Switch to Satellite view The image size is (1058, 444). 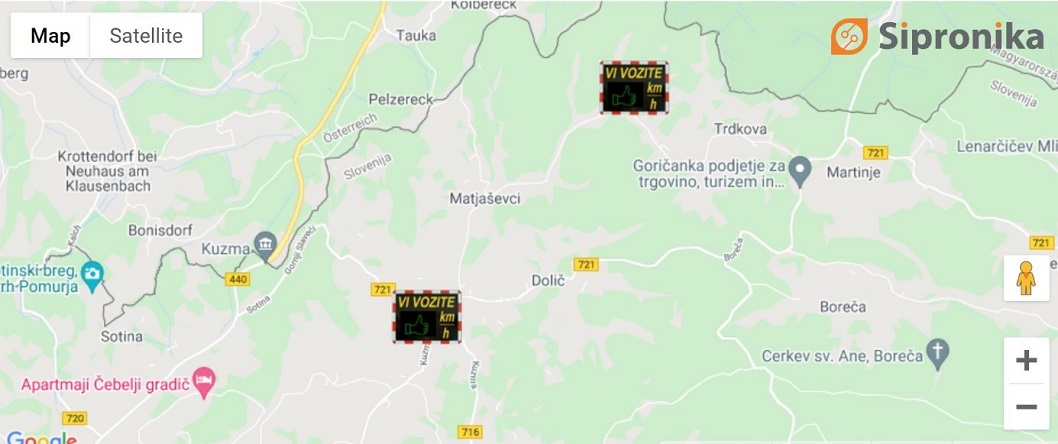[146, 36]
